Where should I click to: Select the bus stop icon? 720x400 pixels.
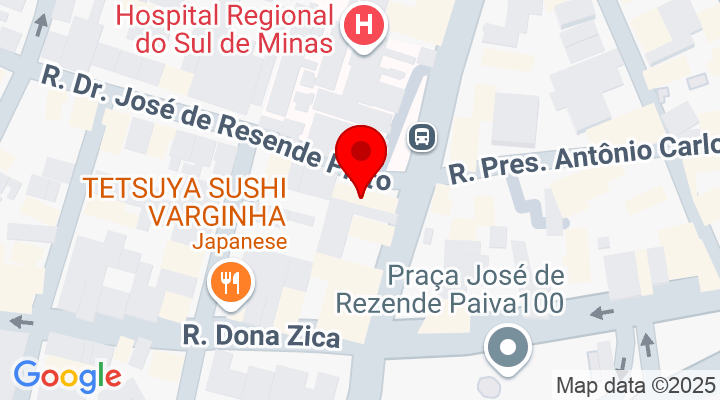pos(423,135)
